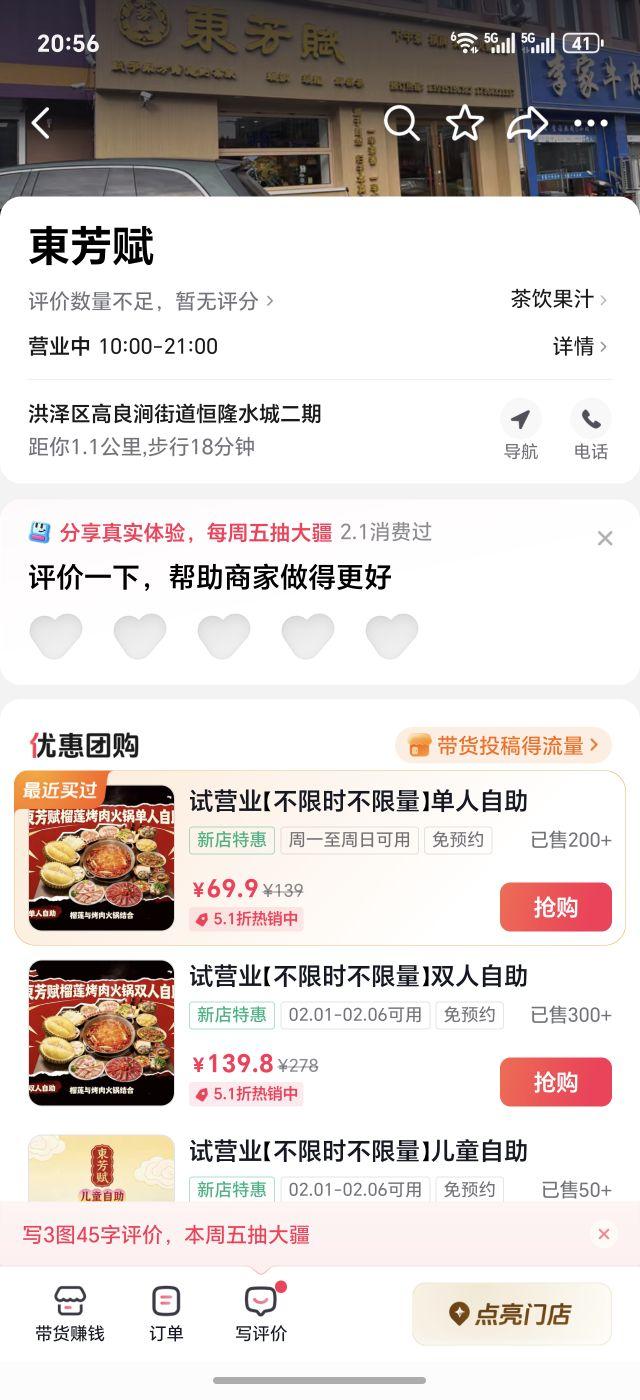Tap 抢购 for 单人自助 deal
The image size is (640, 1400).
pyautogui.click(x=555, y=907)
